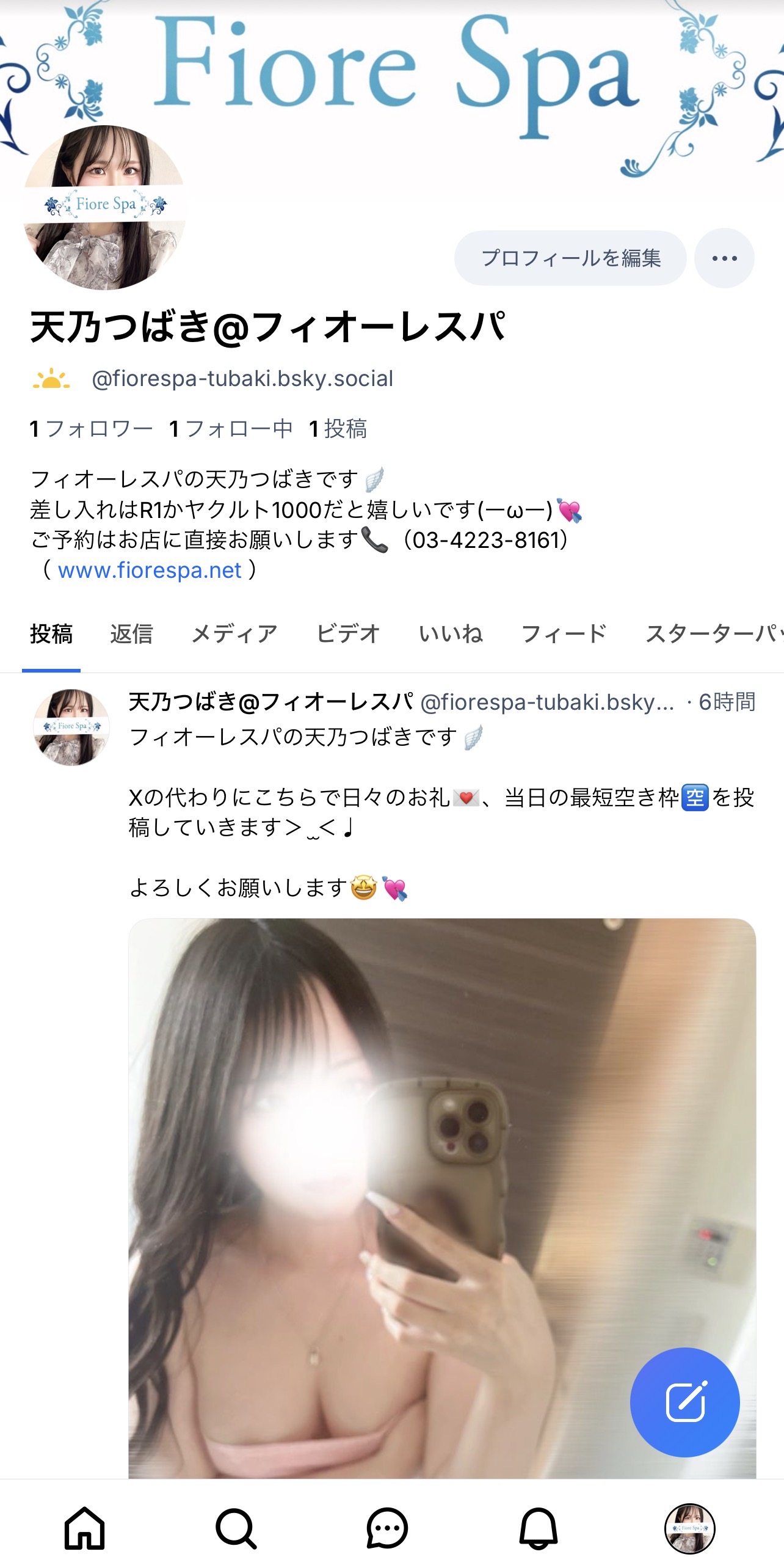View followers list (1 フォロワー)

coord(92,429)
